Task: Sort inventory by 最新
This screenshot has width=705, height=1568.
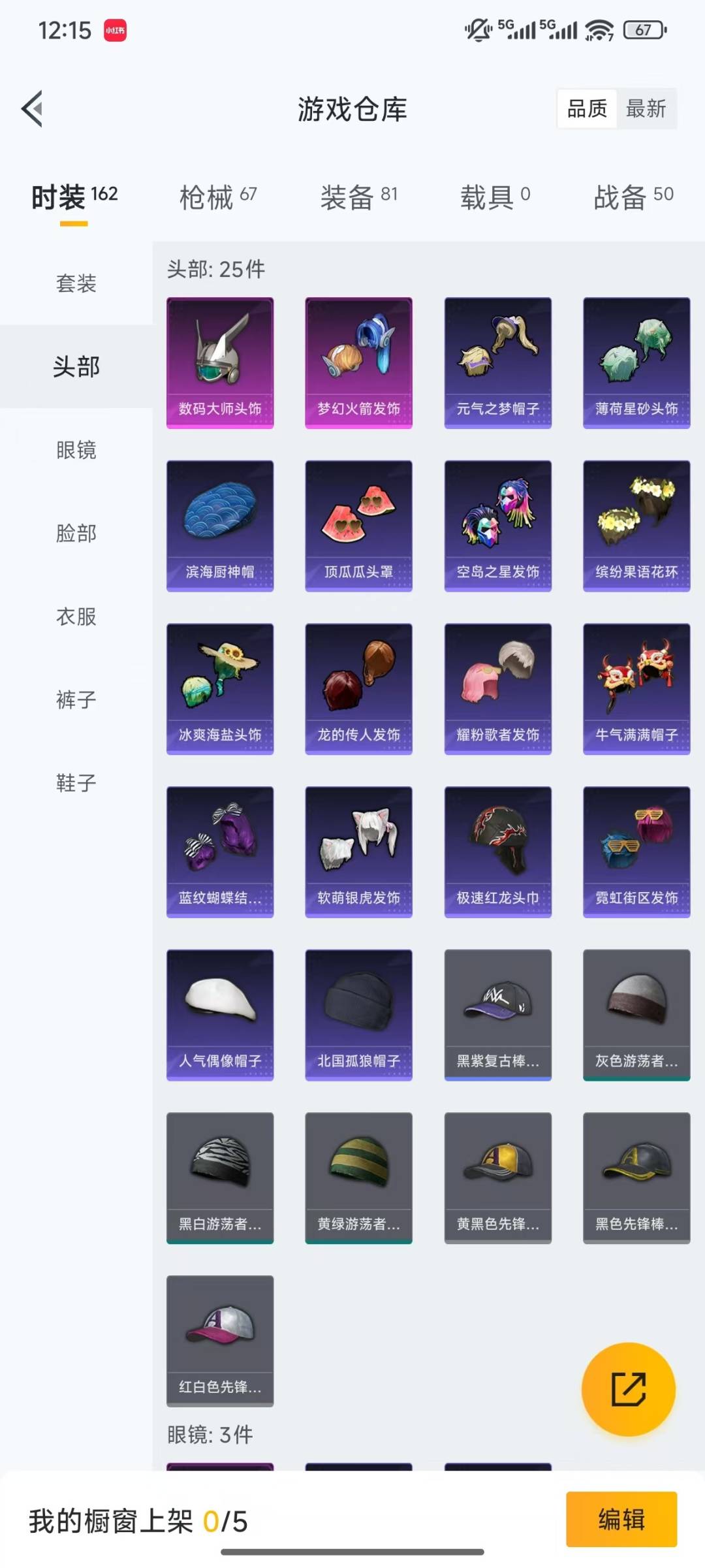Action: click(x=646, y=108)
